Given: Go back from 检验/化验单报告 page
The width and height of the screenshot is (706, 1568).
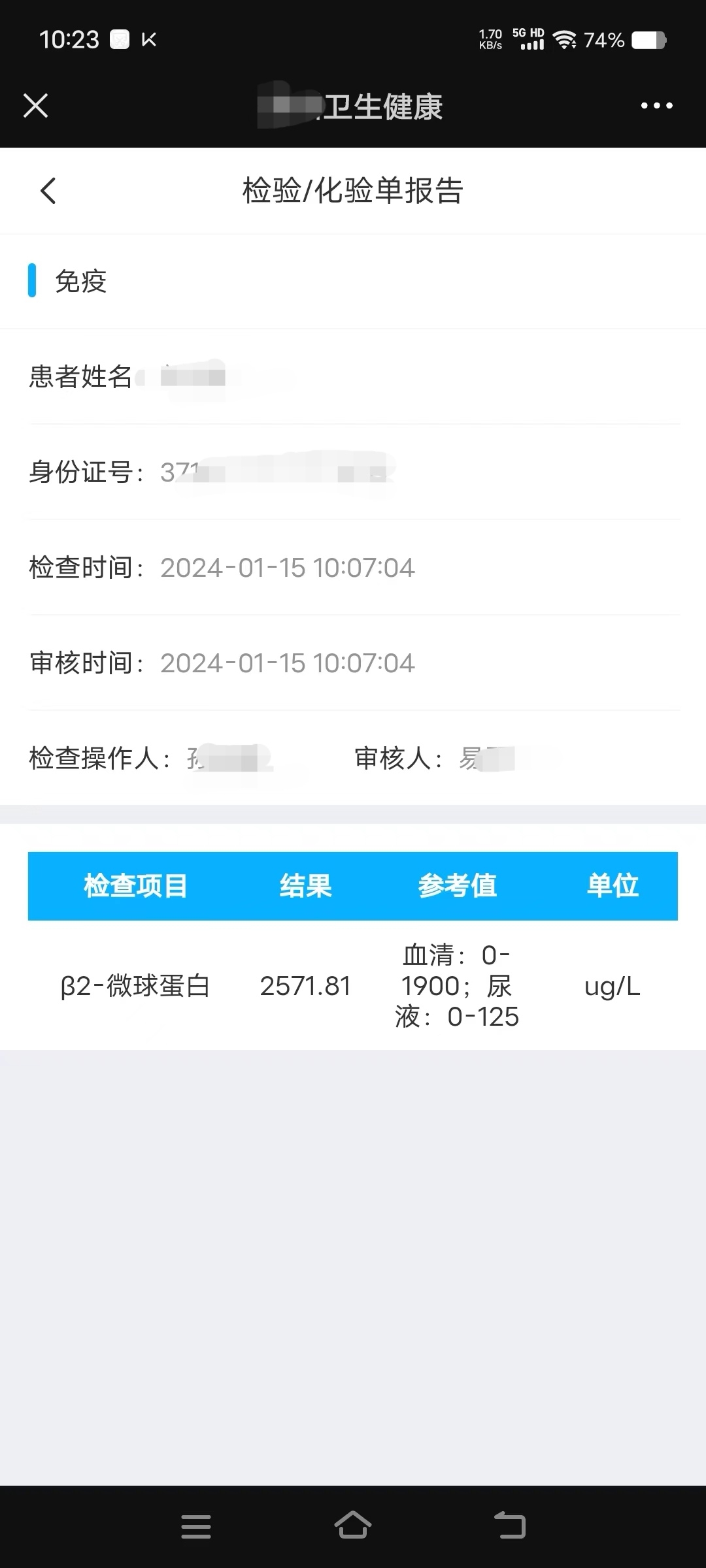Looking at the screenshot, I should 48,191.
